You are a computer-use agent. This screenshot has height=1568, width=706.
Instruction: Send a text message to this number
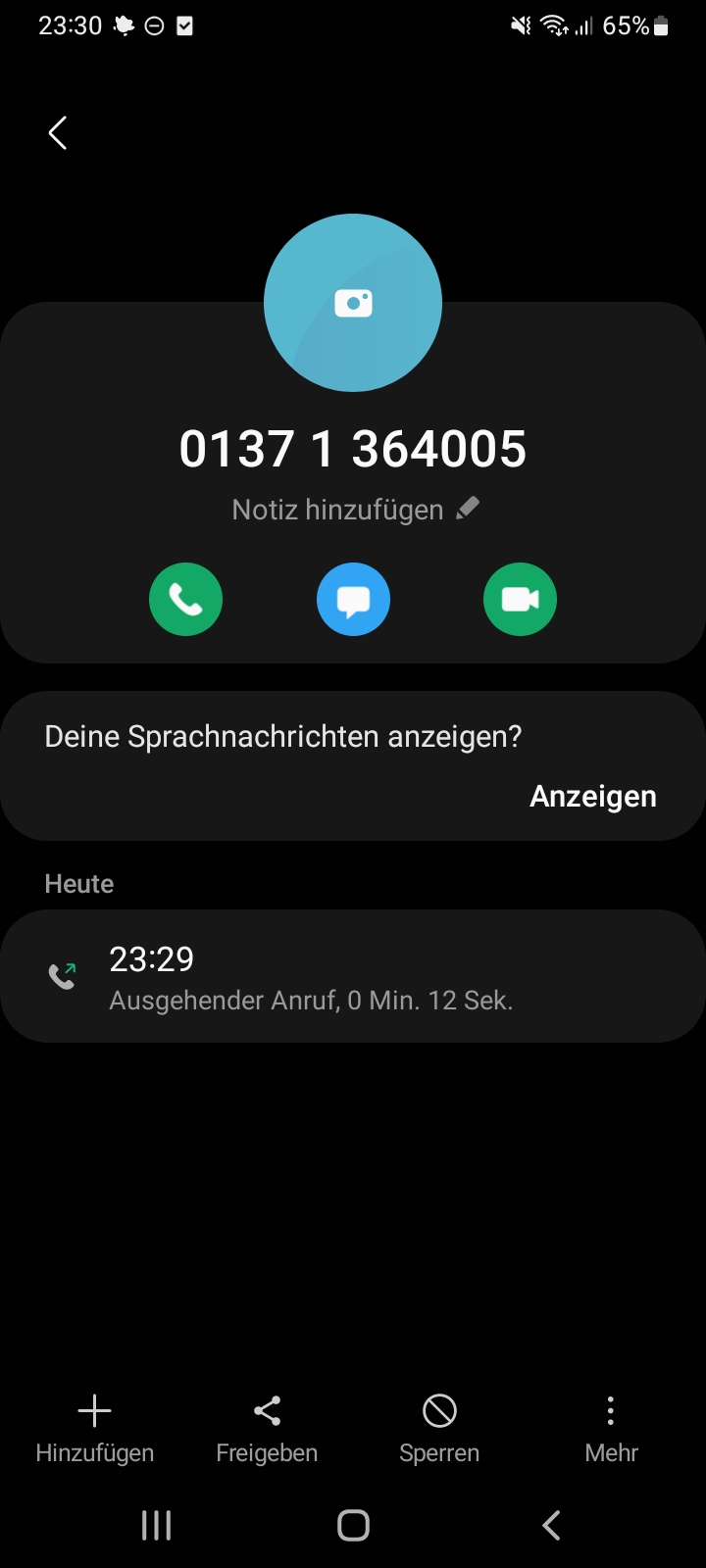tap(353, 599)
